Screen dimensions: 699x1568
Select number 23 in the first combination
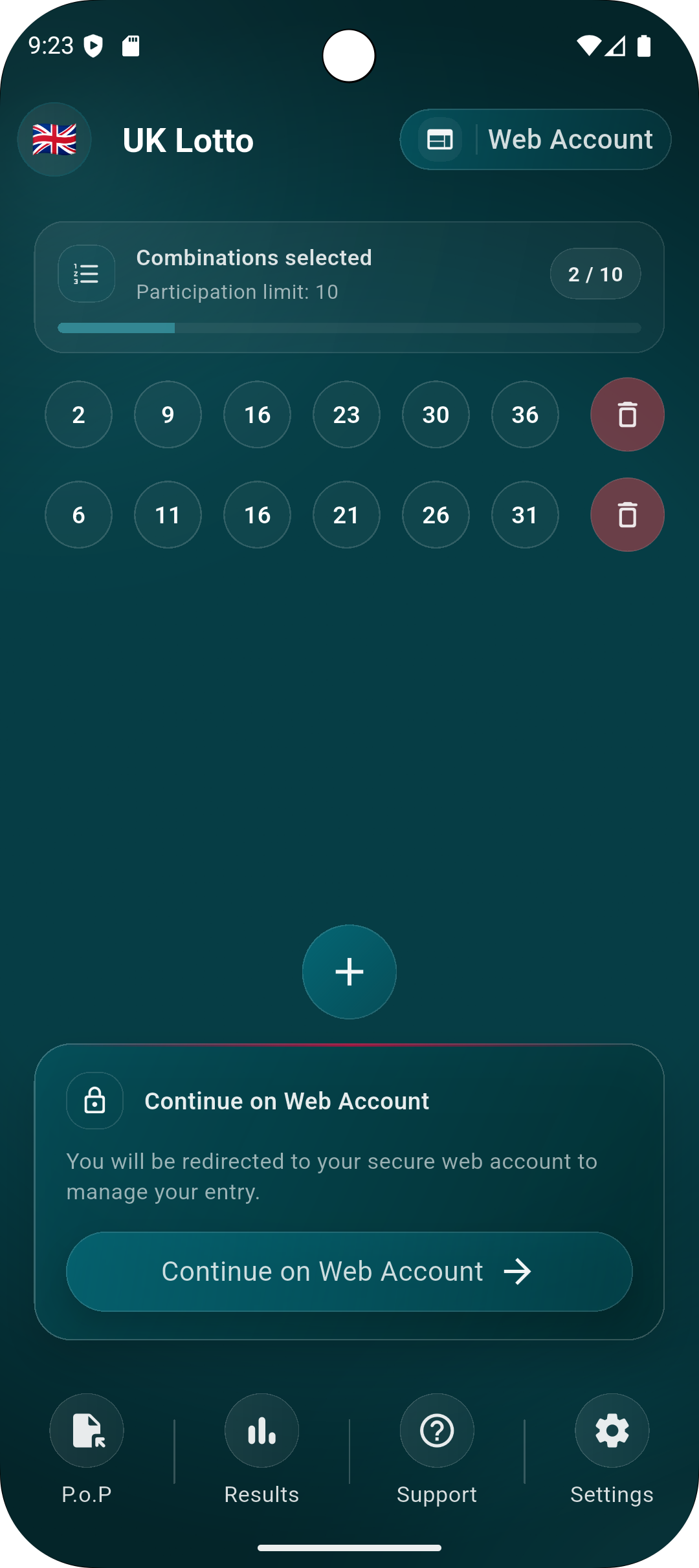346,414
